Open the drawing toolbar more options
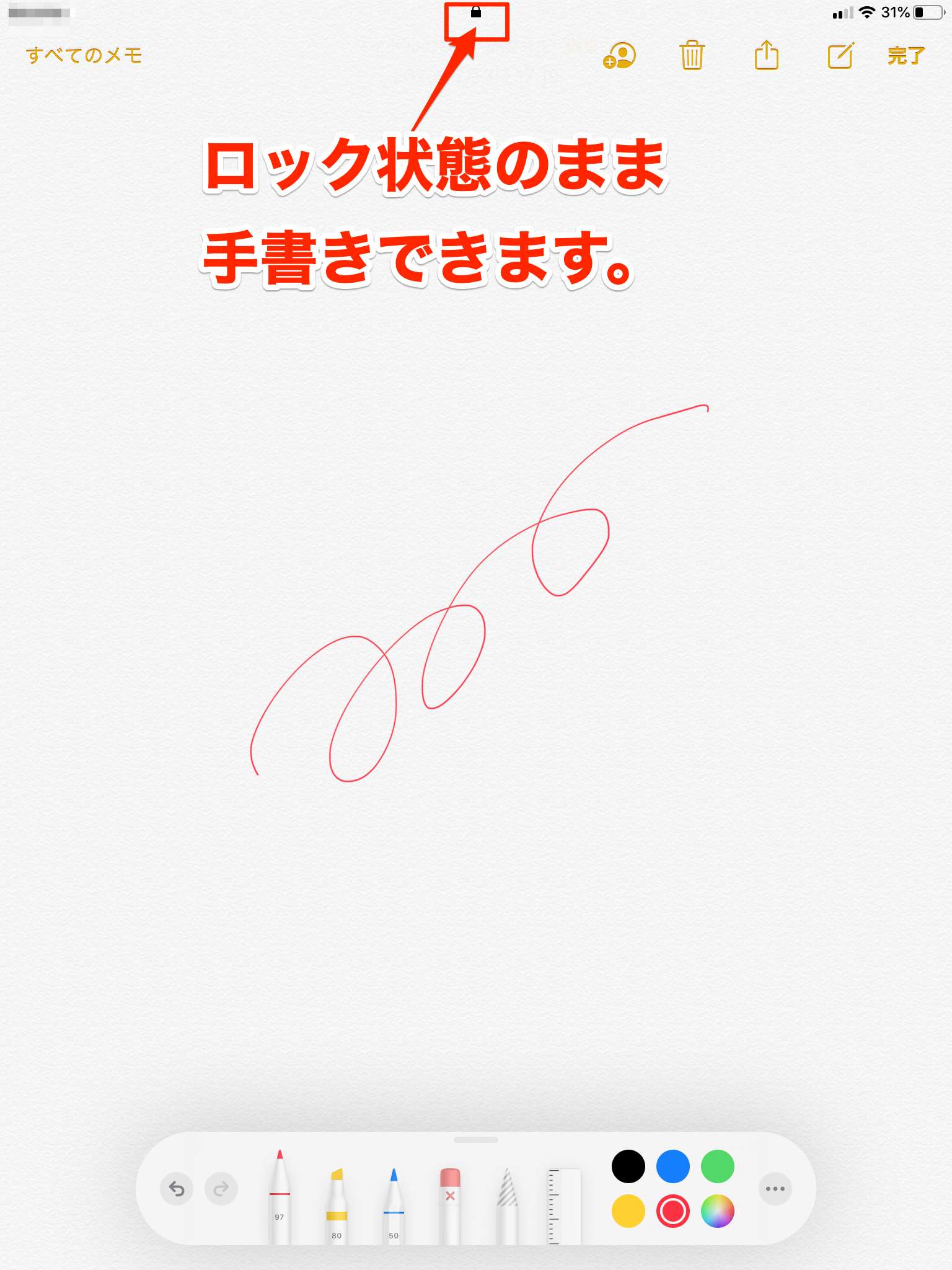Image resolution: width=952 pixels, height=1270 pixels. [775, 1189]
